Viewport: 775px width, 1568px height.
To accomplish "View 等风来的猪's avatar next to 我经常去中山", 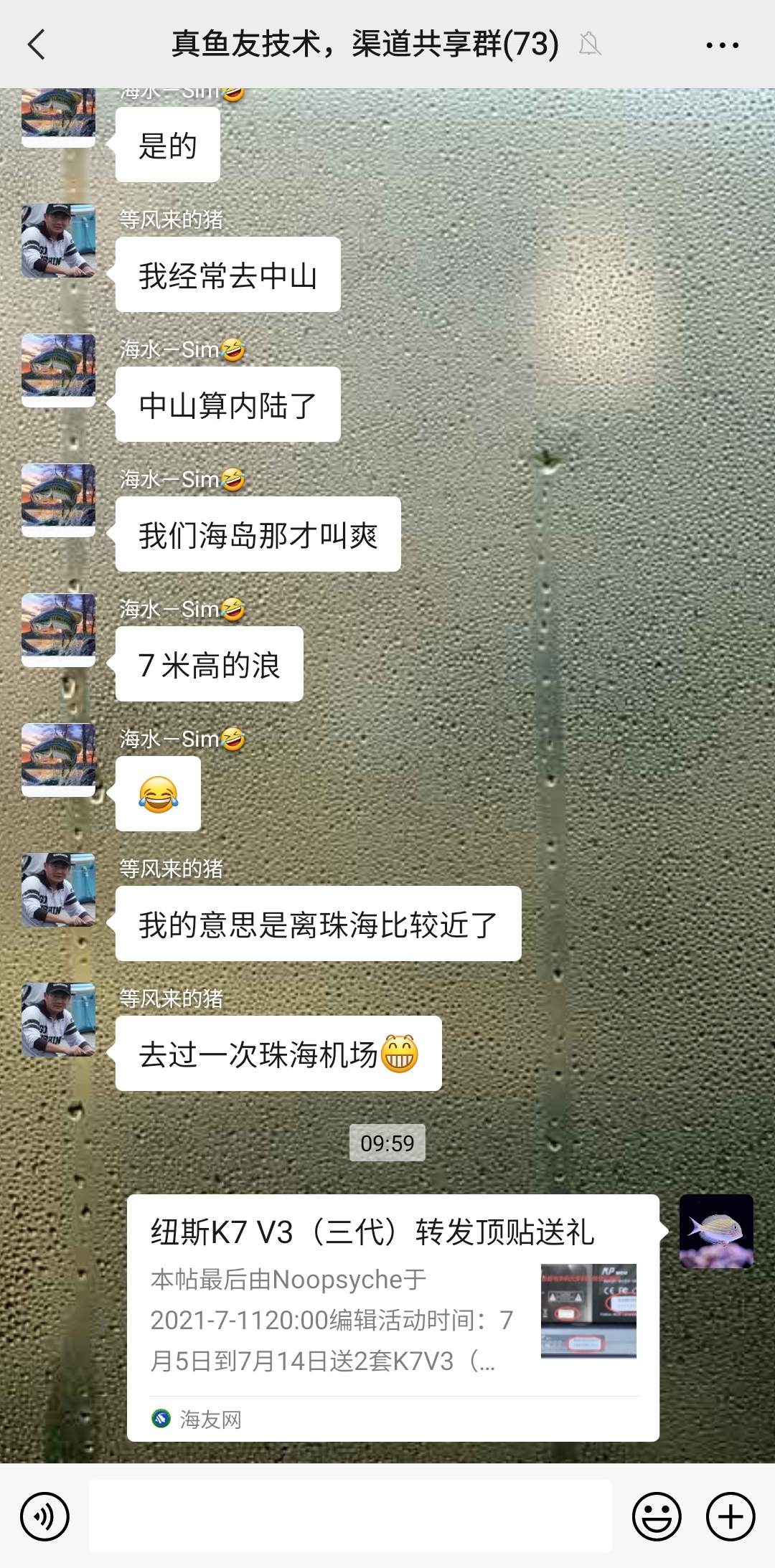I will click(58, 241).
